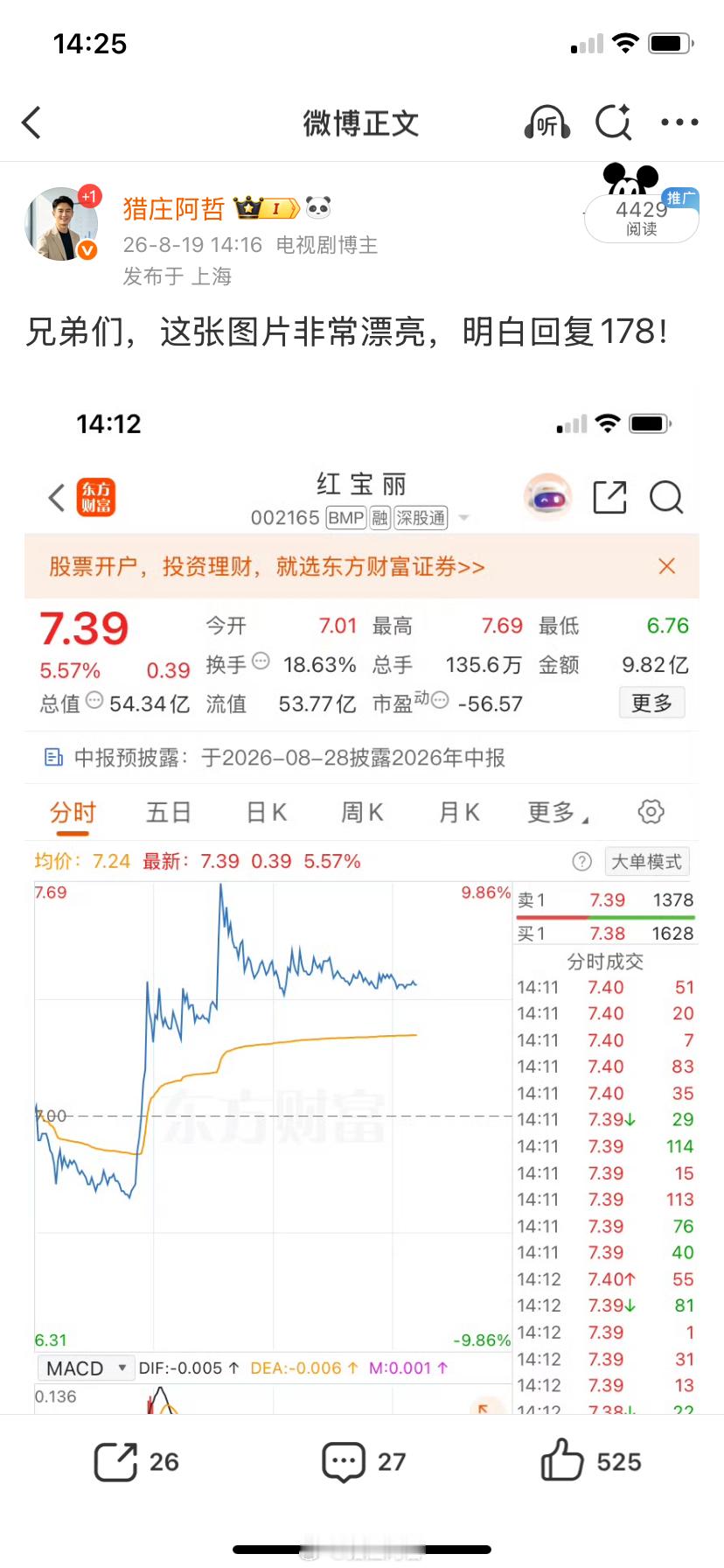
Task: Open 猎庄阿哲's profile avatar
Action: click(x=62, y=224)
